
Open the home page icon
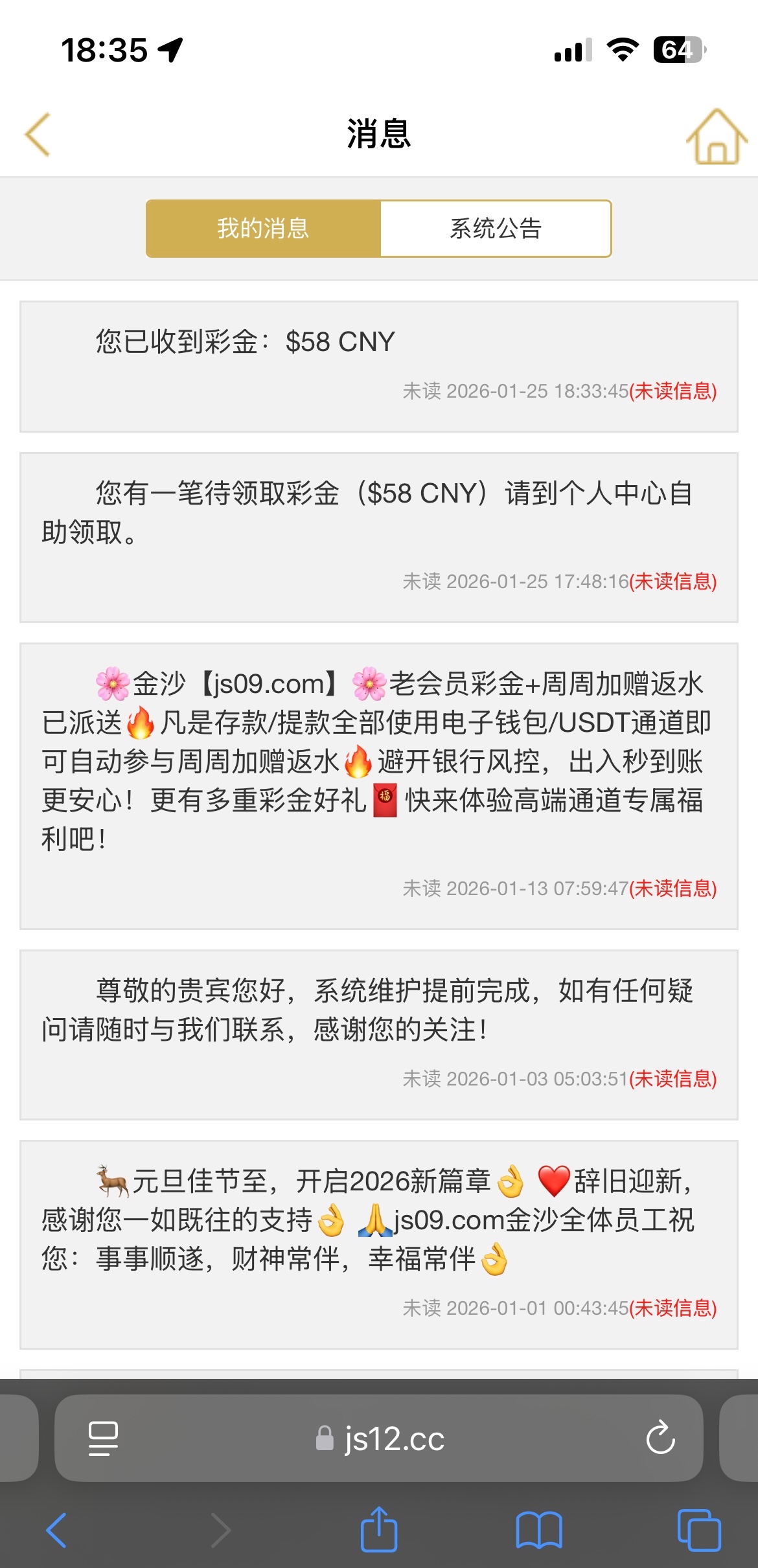point(716,136)
